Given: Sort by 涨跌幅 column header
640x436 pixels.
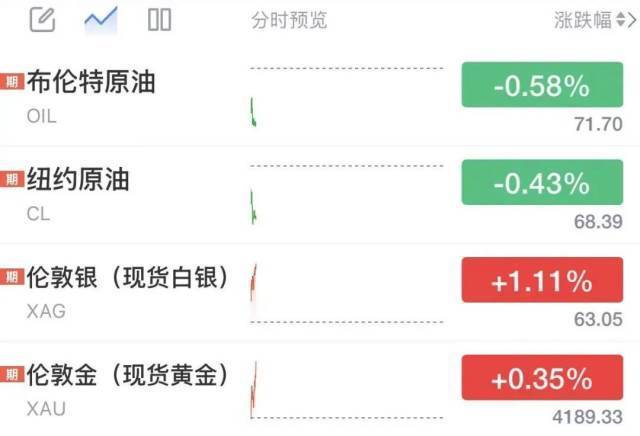Looking at the screenshot, I should pos(594,20).
